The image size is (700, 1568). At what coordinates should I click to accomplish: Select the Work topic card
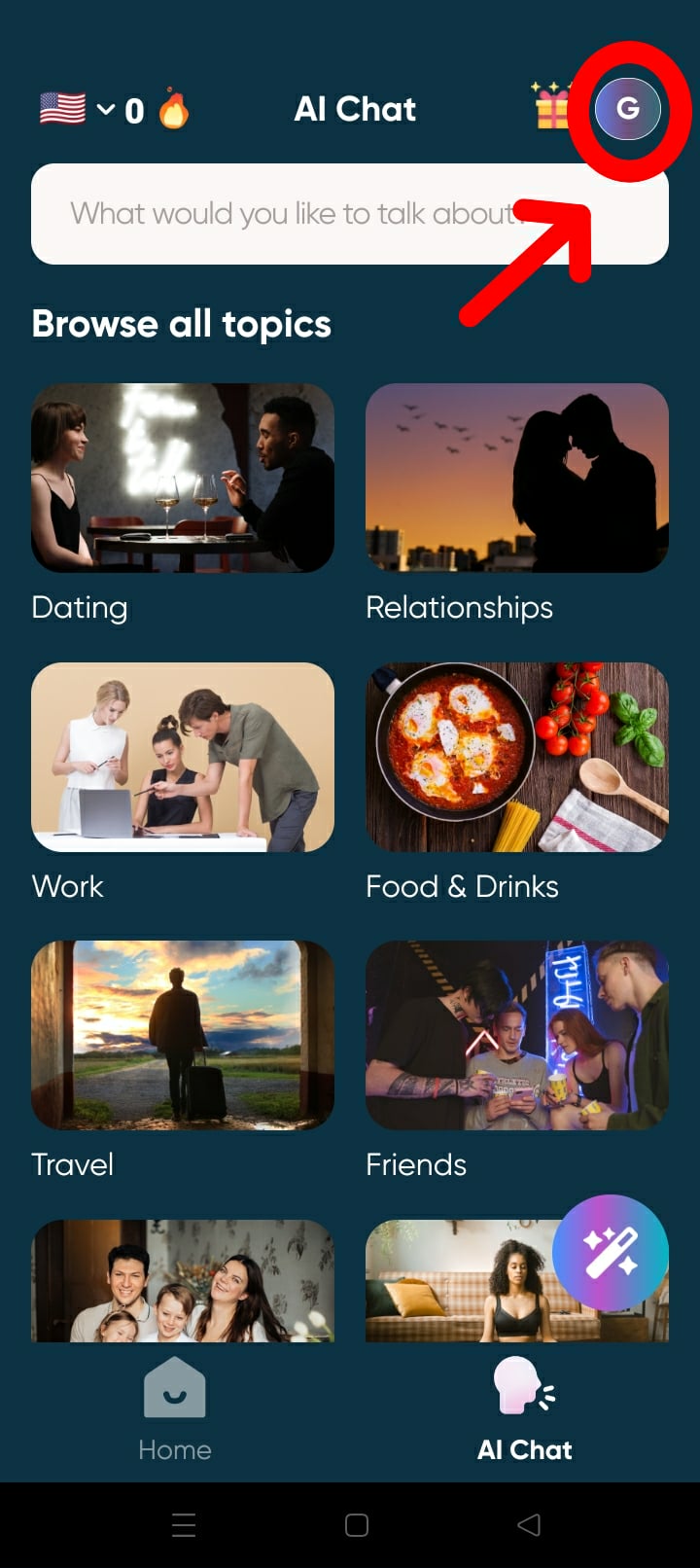point(183,757)
